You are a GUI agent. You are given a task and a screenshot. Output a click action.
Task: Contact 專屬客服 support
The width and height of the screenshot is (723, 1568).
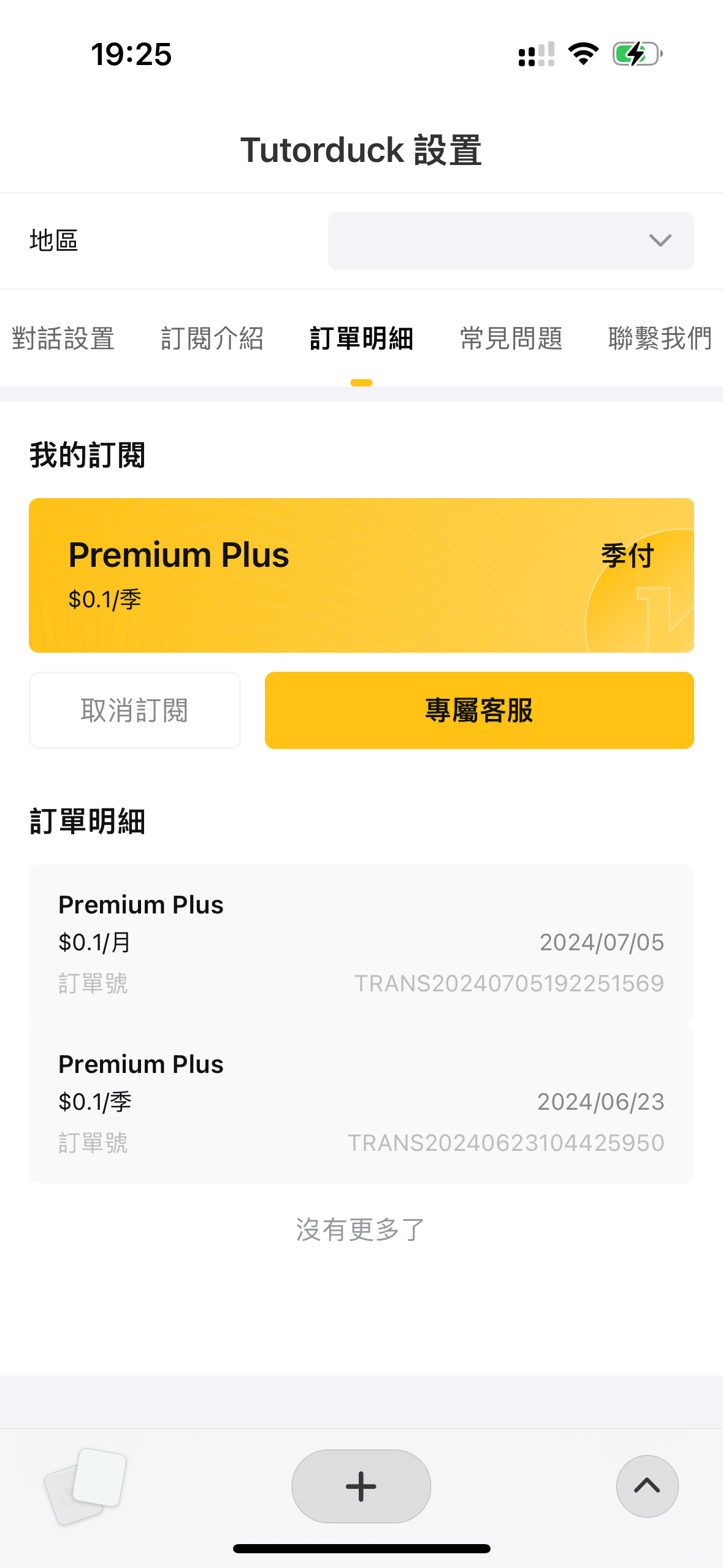coord(480,710)
